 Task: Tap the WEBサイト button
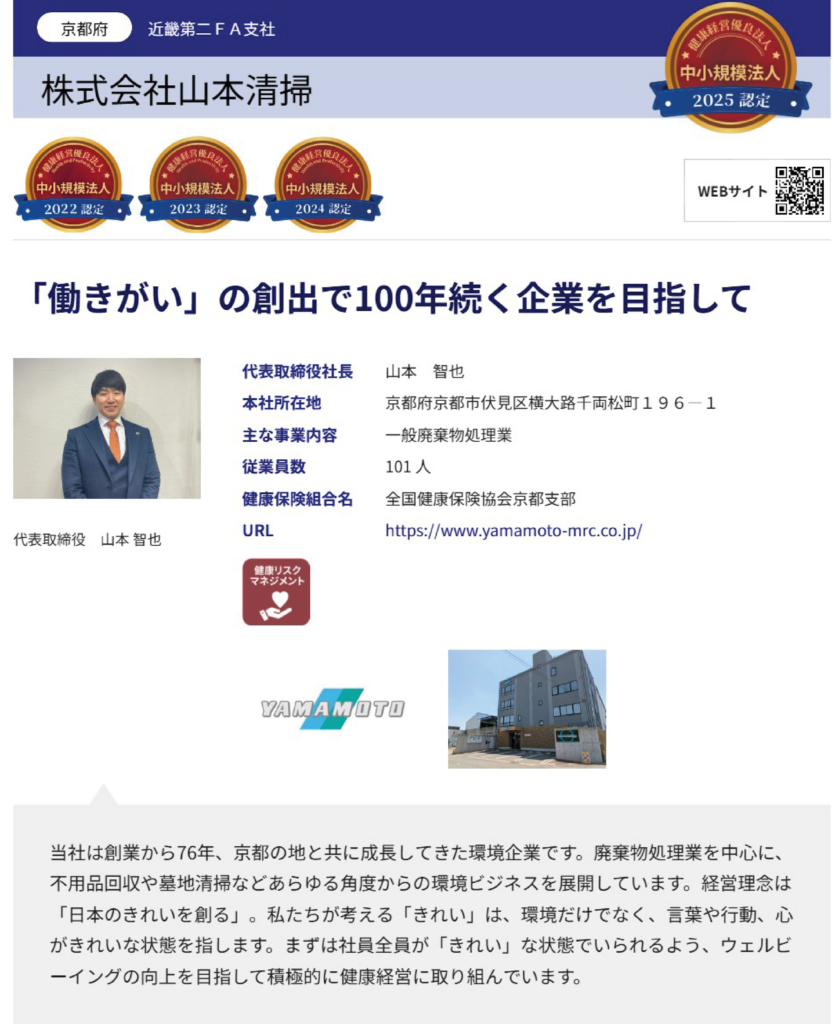(756, 191)
